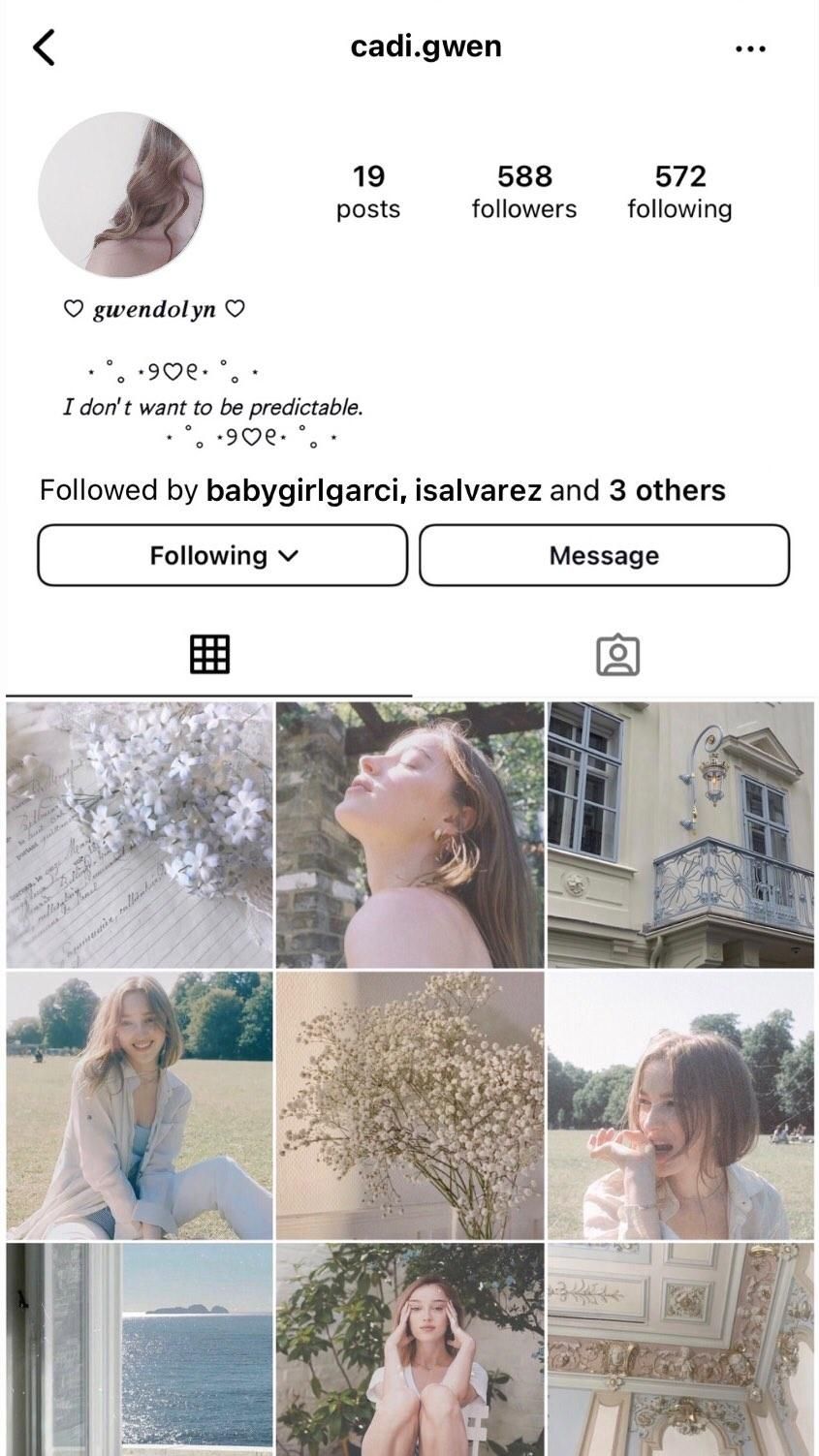Switch to the posts grid tab
The width and height of the screenshot is (819, 1456).
click(209, 655)
